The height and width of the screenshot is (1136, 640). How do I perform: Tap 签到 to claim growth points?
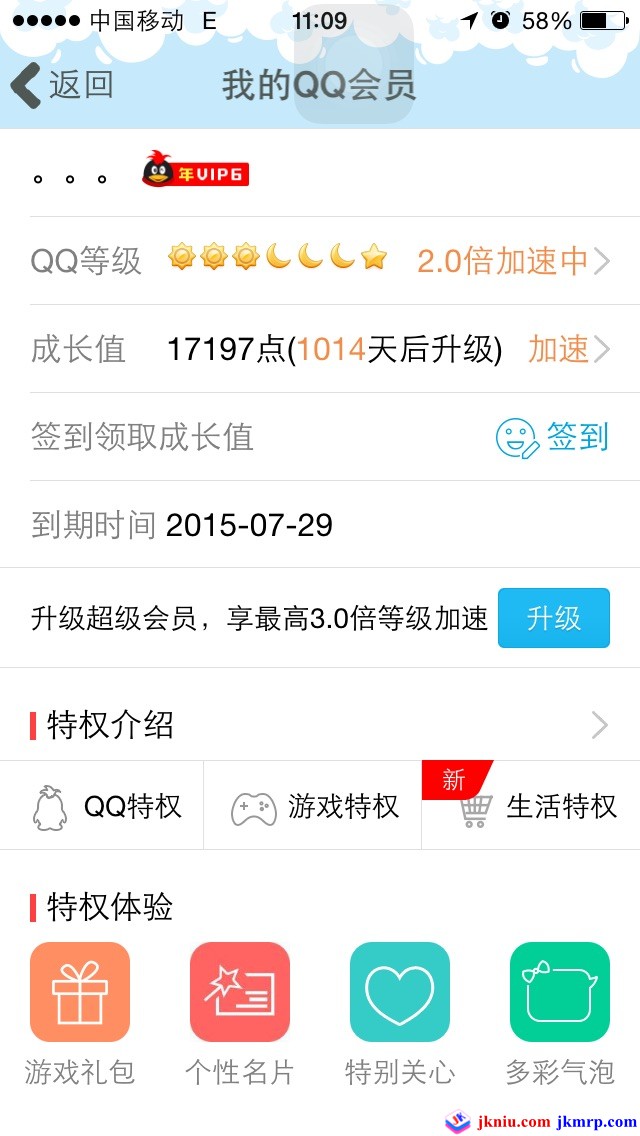tap(553, 437)
